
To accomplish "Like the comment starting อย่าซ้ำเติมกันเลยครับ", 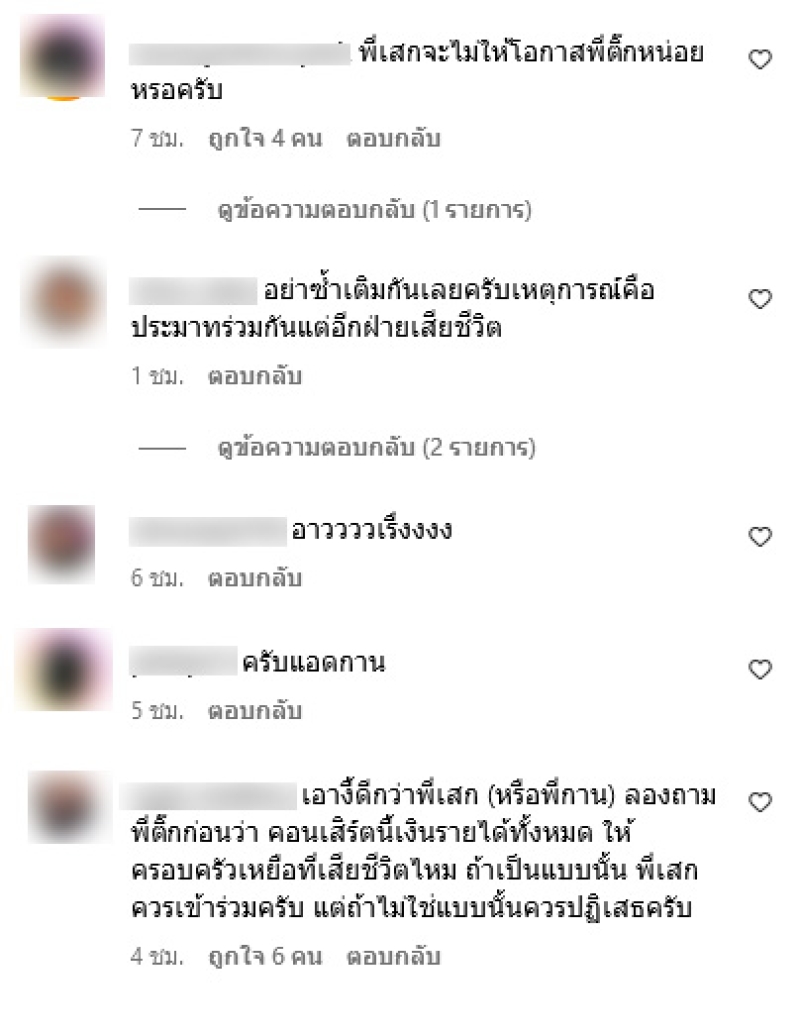I will pos(760,298).
